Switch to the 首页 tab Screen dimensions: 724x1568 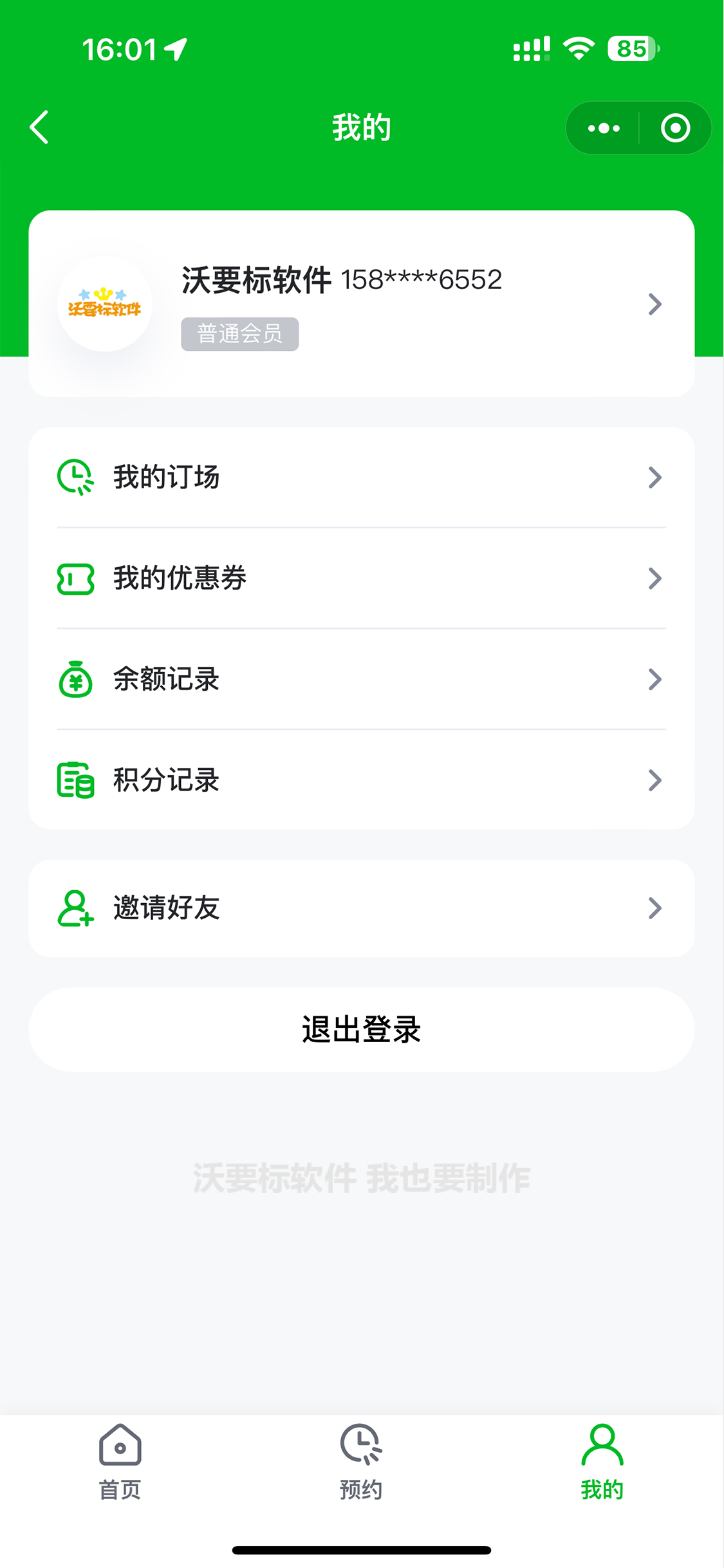pos(120,1462)
